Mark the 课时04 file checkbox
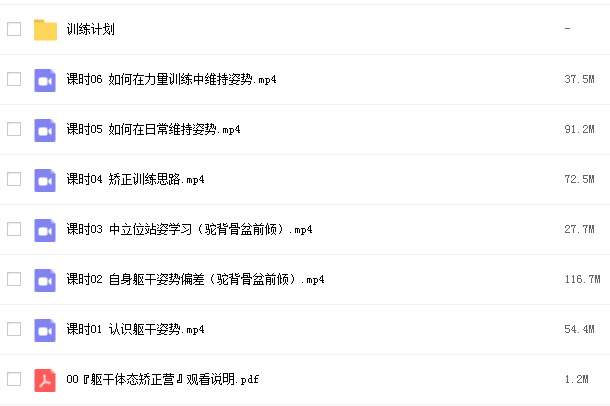This screenshot has height=406, width=610. point(14,179)
